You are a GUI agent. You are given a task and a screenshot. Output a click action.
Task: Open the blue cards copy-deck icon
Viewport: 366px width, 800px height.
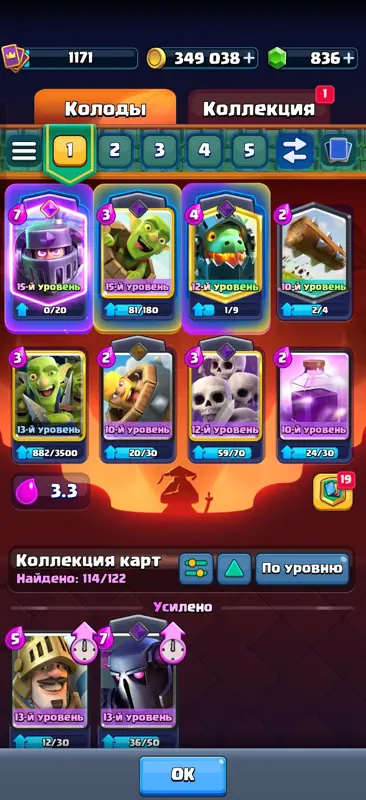click(339, 150)
